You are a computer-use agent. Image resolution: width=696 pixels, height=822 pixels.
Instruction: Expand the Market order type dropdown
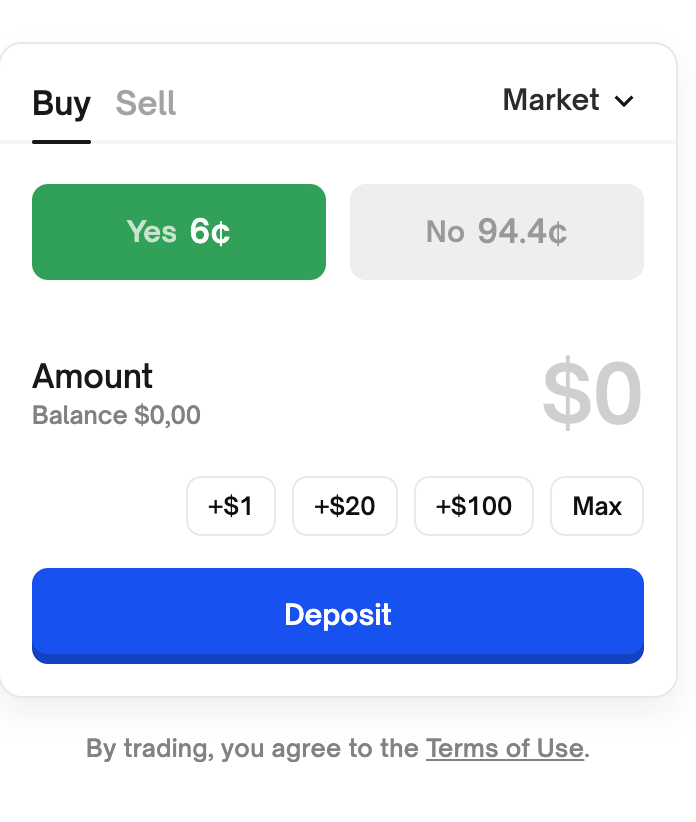[x=568, y=100]
